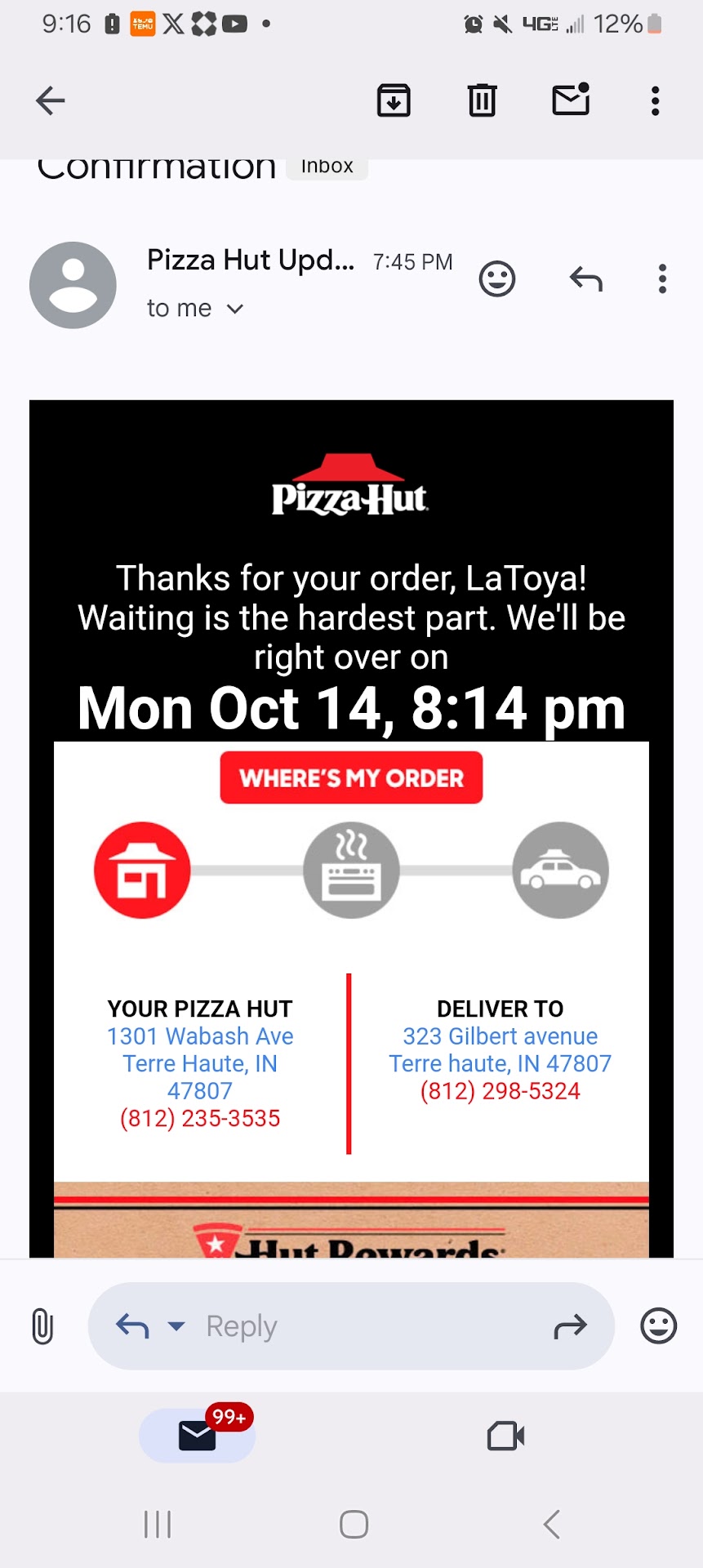Open the 1301 Wabash Ave address link
Viewport: 703px width, 1568px height.
point(200,1036)
